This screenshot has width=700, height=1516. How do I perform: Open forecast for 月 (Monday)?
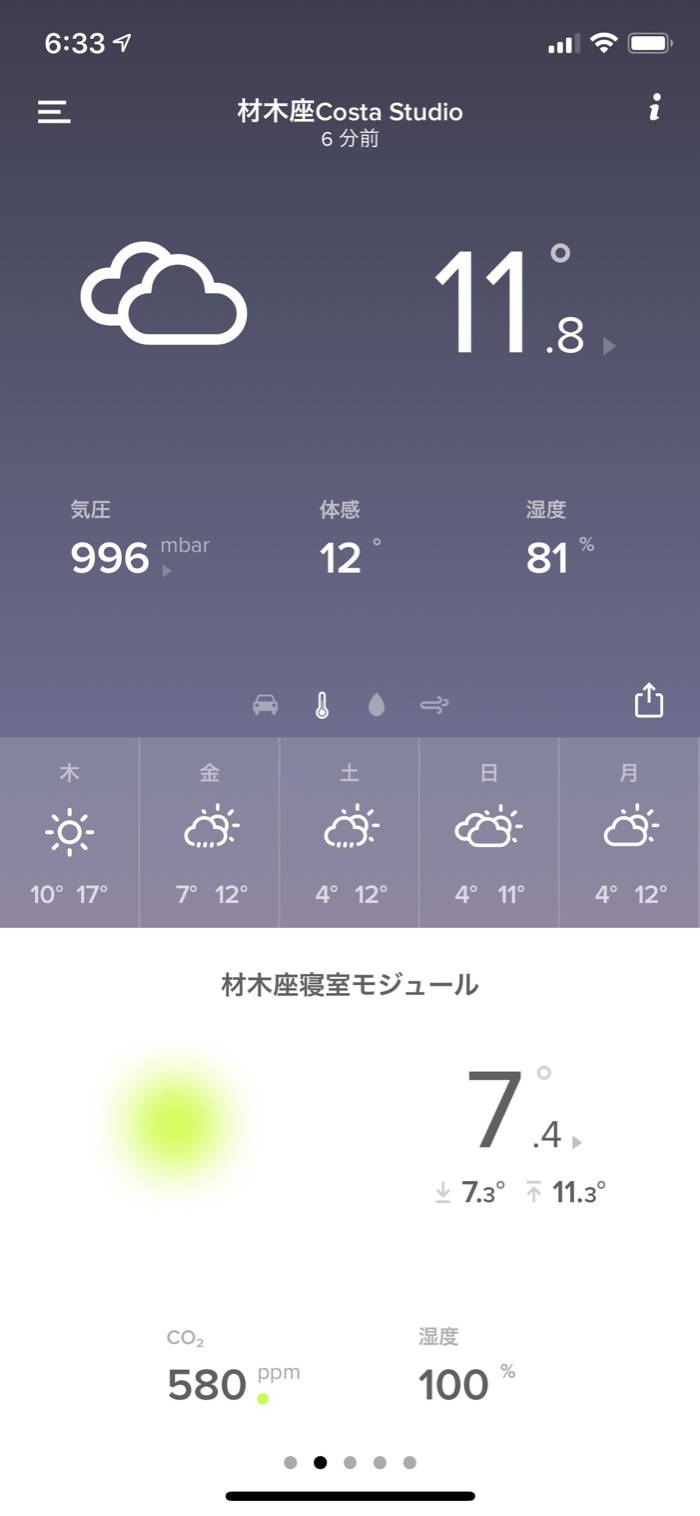[629, 833]
